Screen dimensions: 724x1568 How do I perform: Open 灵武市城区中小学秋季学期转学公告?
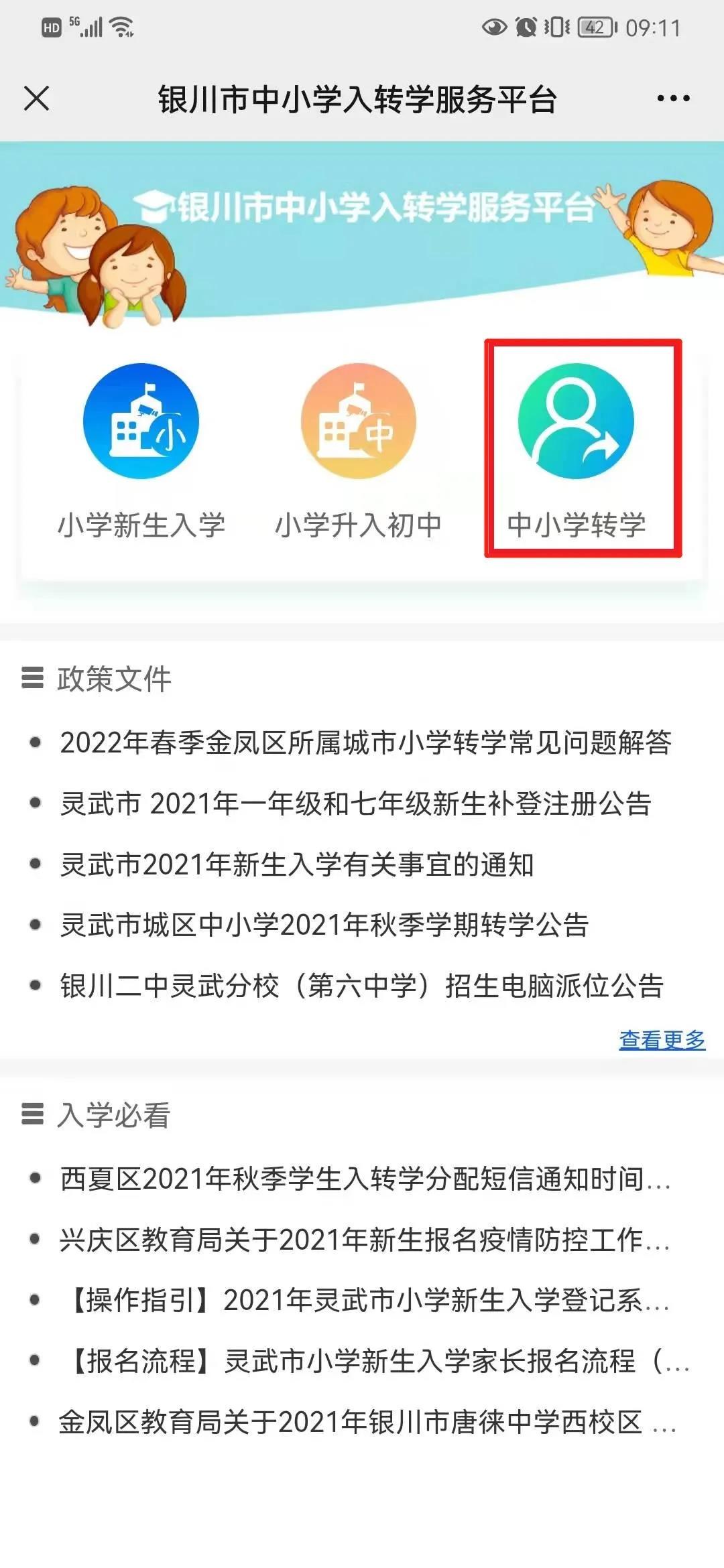pyautogui.click(x=324, y=925)
